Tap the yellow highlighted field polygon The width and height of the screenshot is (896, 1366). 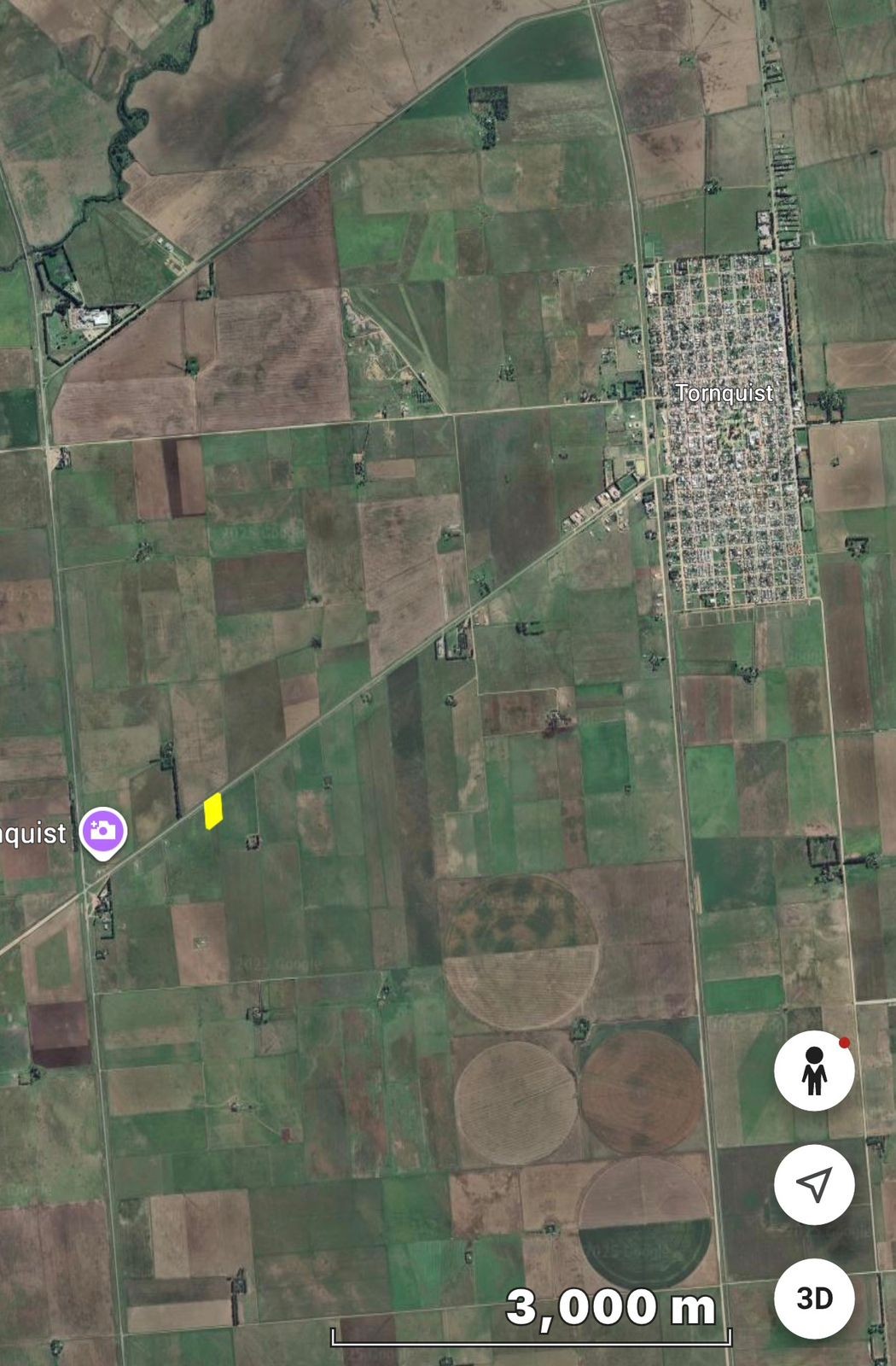coord(212,811)
